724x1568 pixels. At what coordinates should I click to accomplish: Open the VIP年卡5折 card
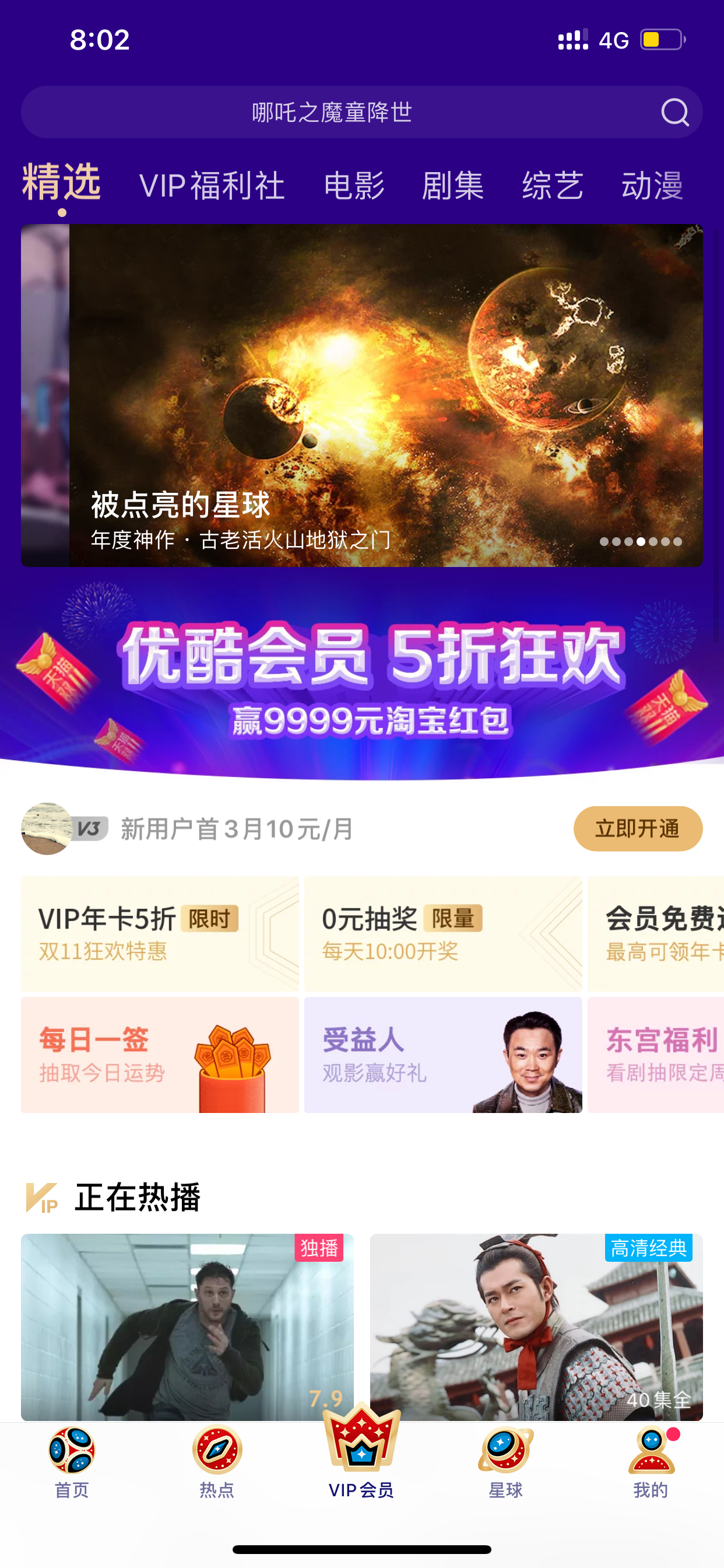point(160,934)
